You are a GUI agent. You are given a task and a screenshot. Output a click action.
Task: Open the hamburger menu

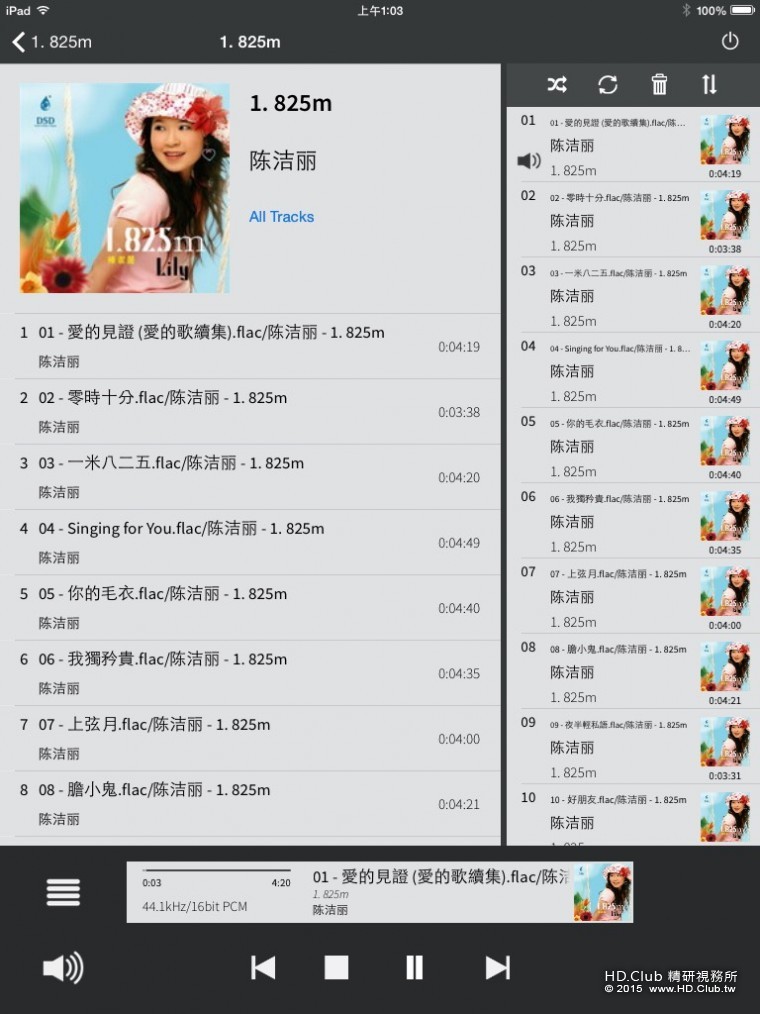coord(63,892)
